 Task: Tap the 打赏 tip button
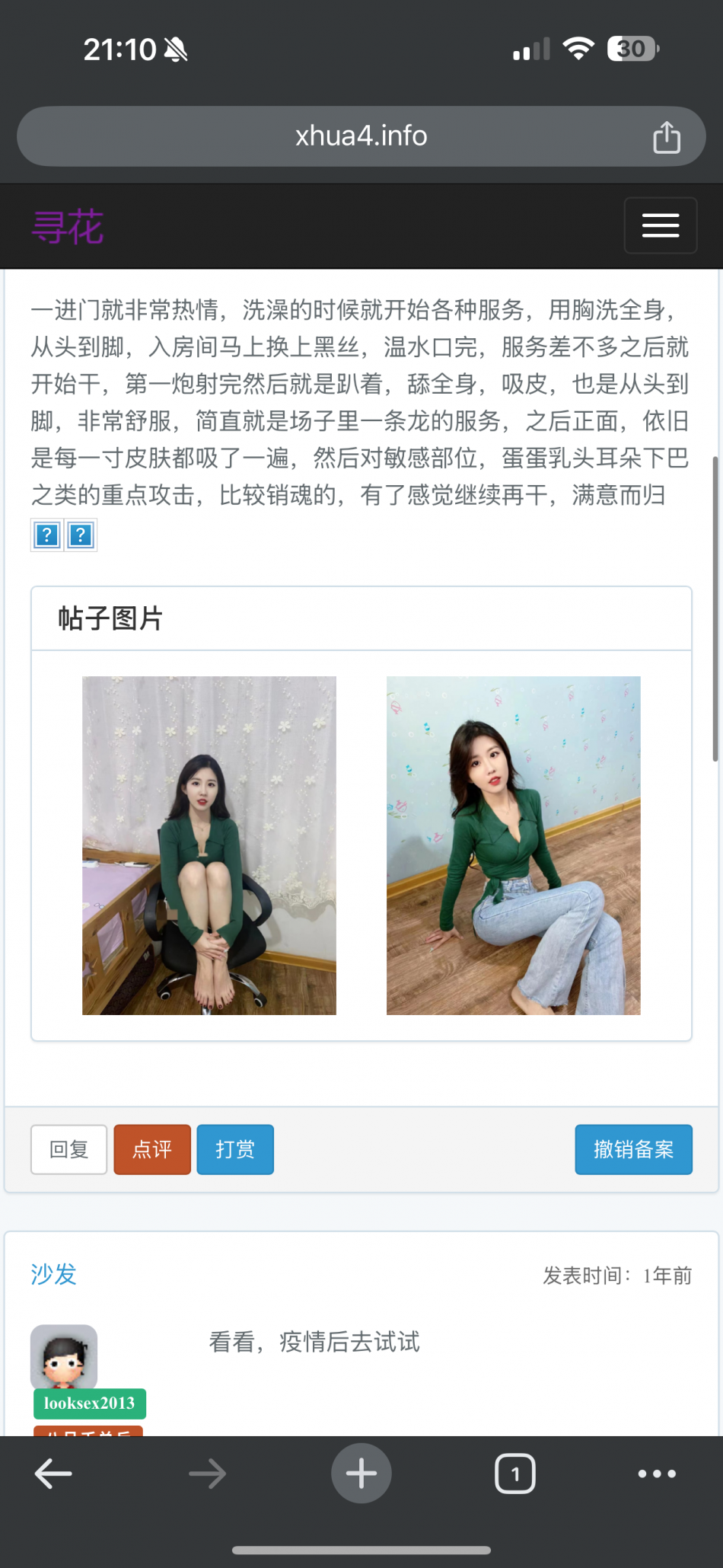[x=234, y=1149]
